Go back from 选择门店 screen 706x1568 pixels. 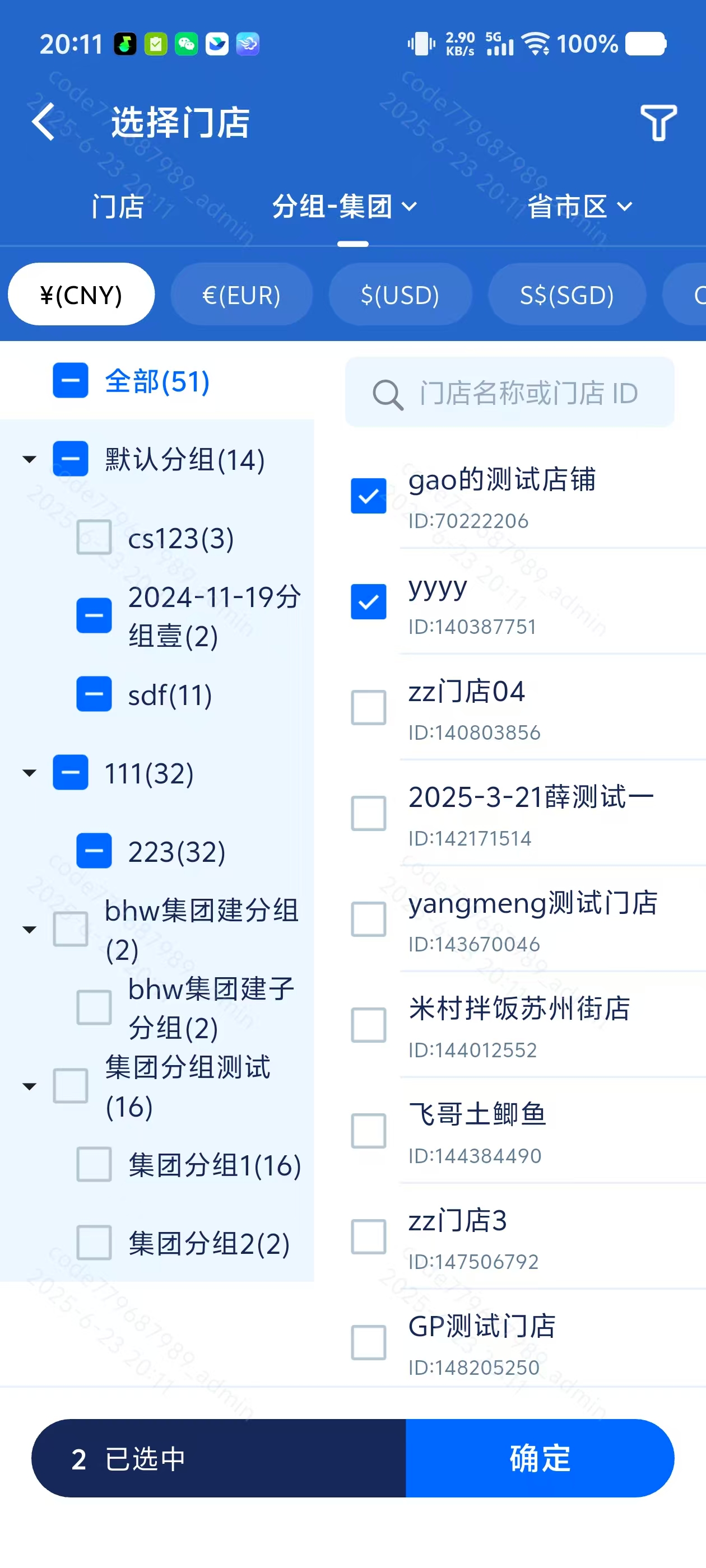tap(44, 122)
